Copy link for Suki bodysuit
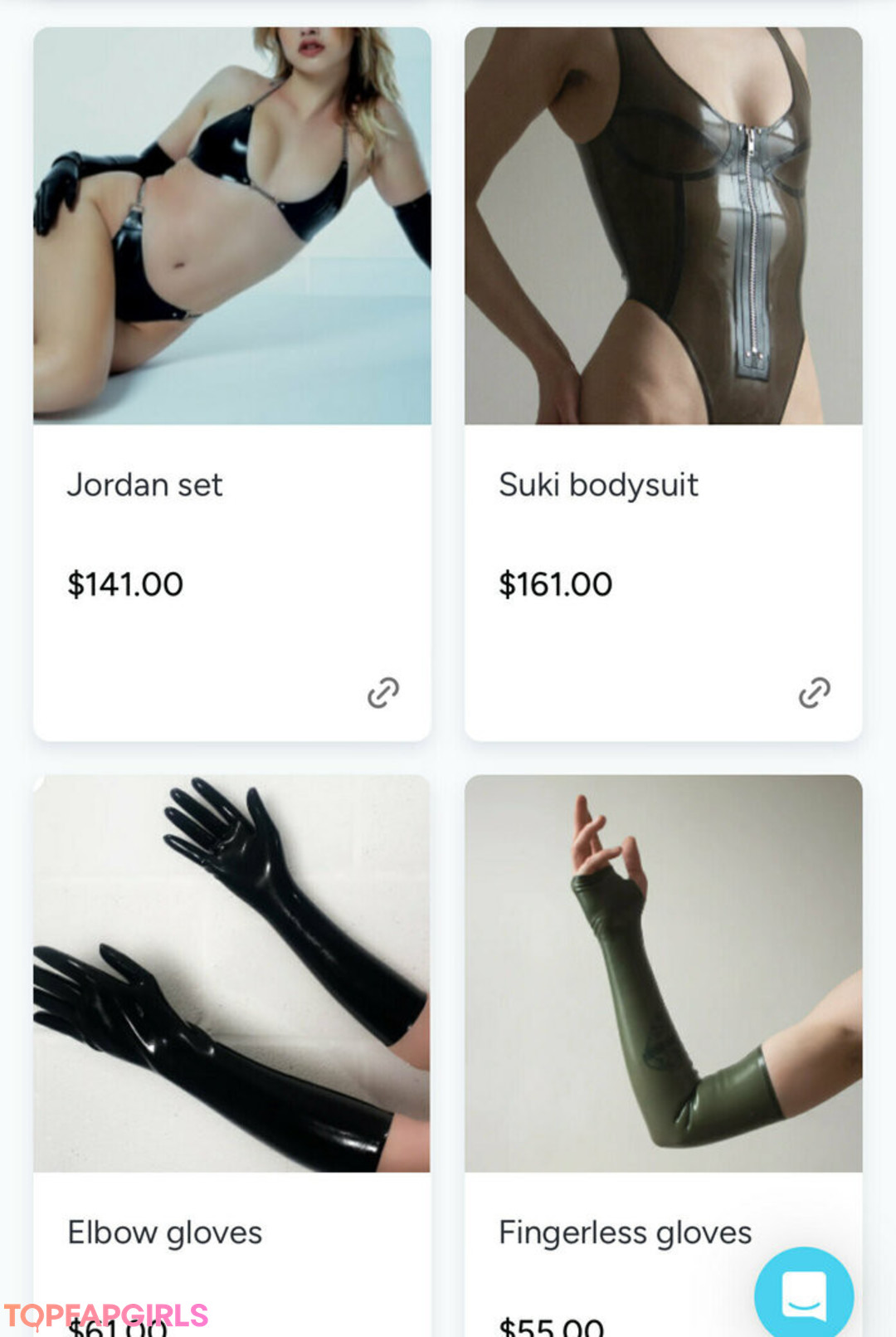 pyautogui.click(x=814, y=692)
